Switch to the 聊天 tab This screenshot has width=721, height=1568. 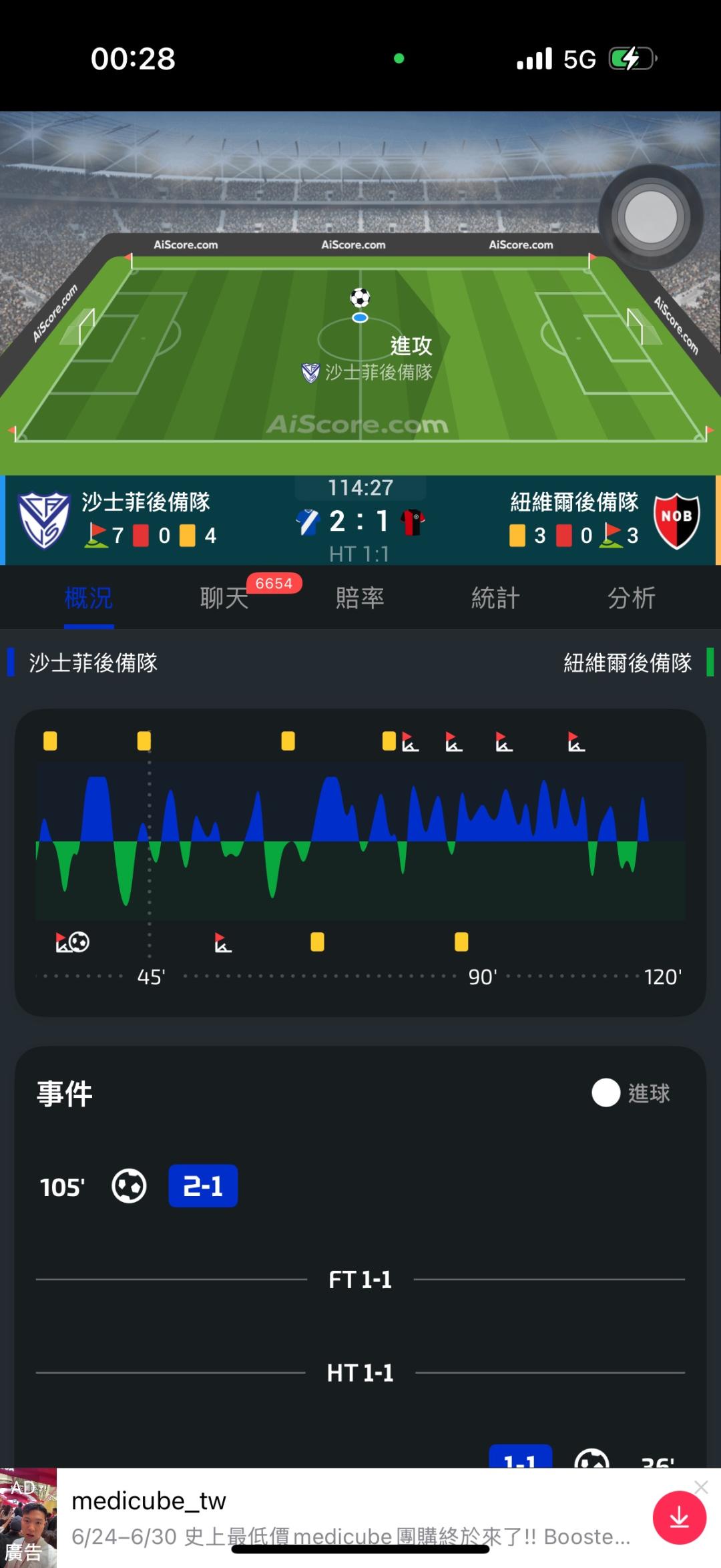(224, 598)
